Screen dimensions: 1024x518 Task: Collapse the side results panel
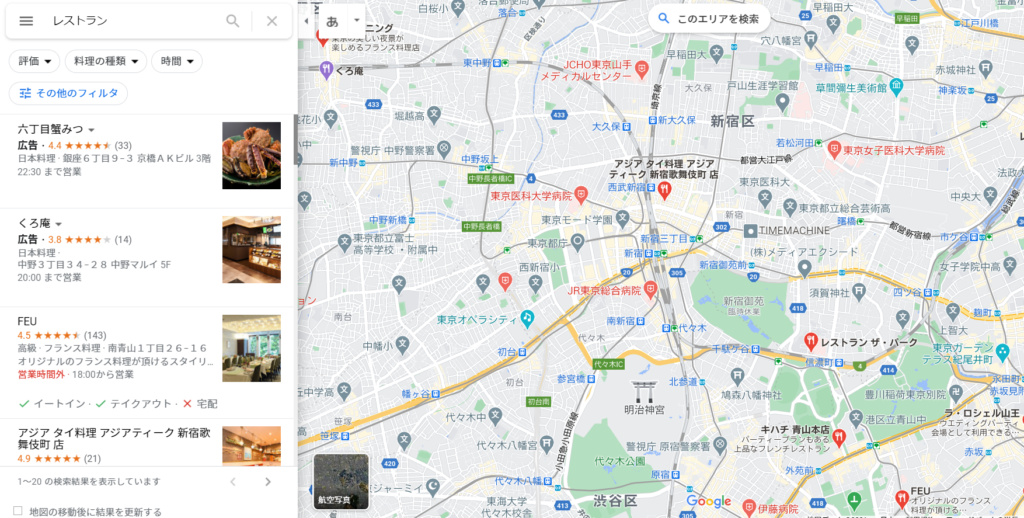coord(306,21)
